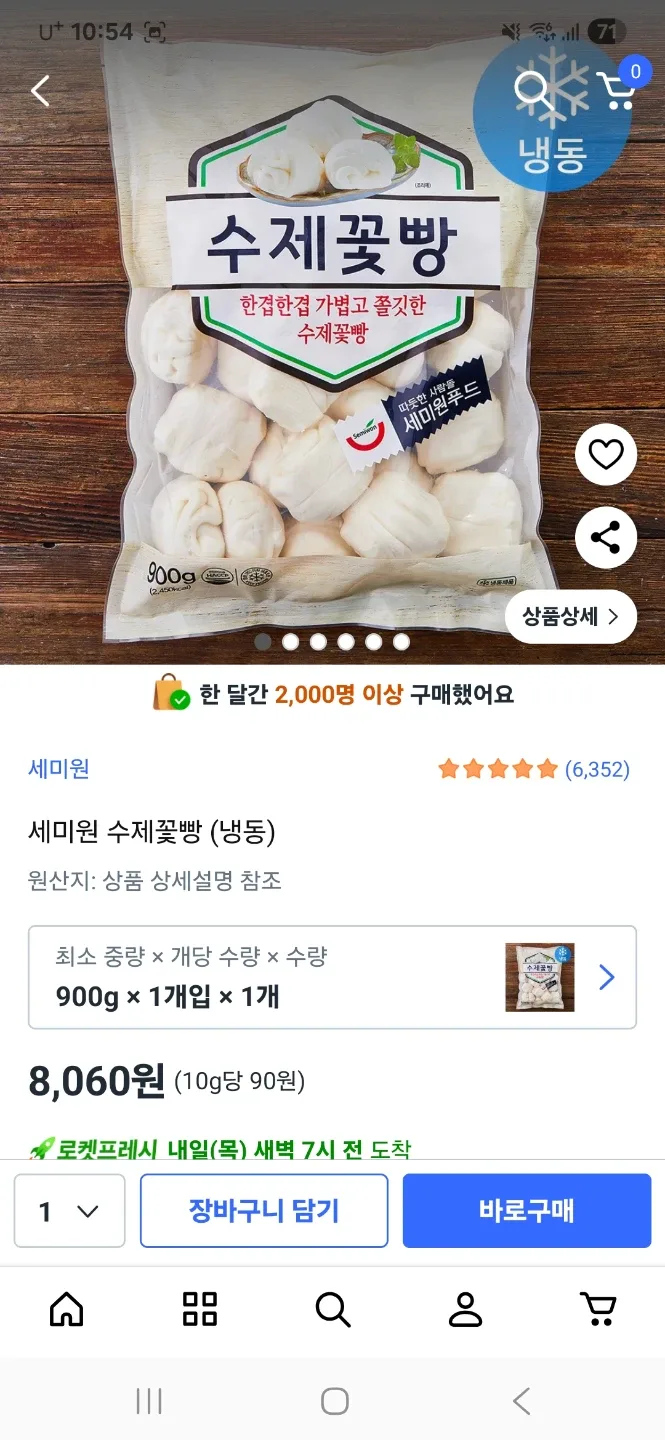Share this product
This screenshot has width=665, height=1440.
pyautogui.click(x=606, y=537)
